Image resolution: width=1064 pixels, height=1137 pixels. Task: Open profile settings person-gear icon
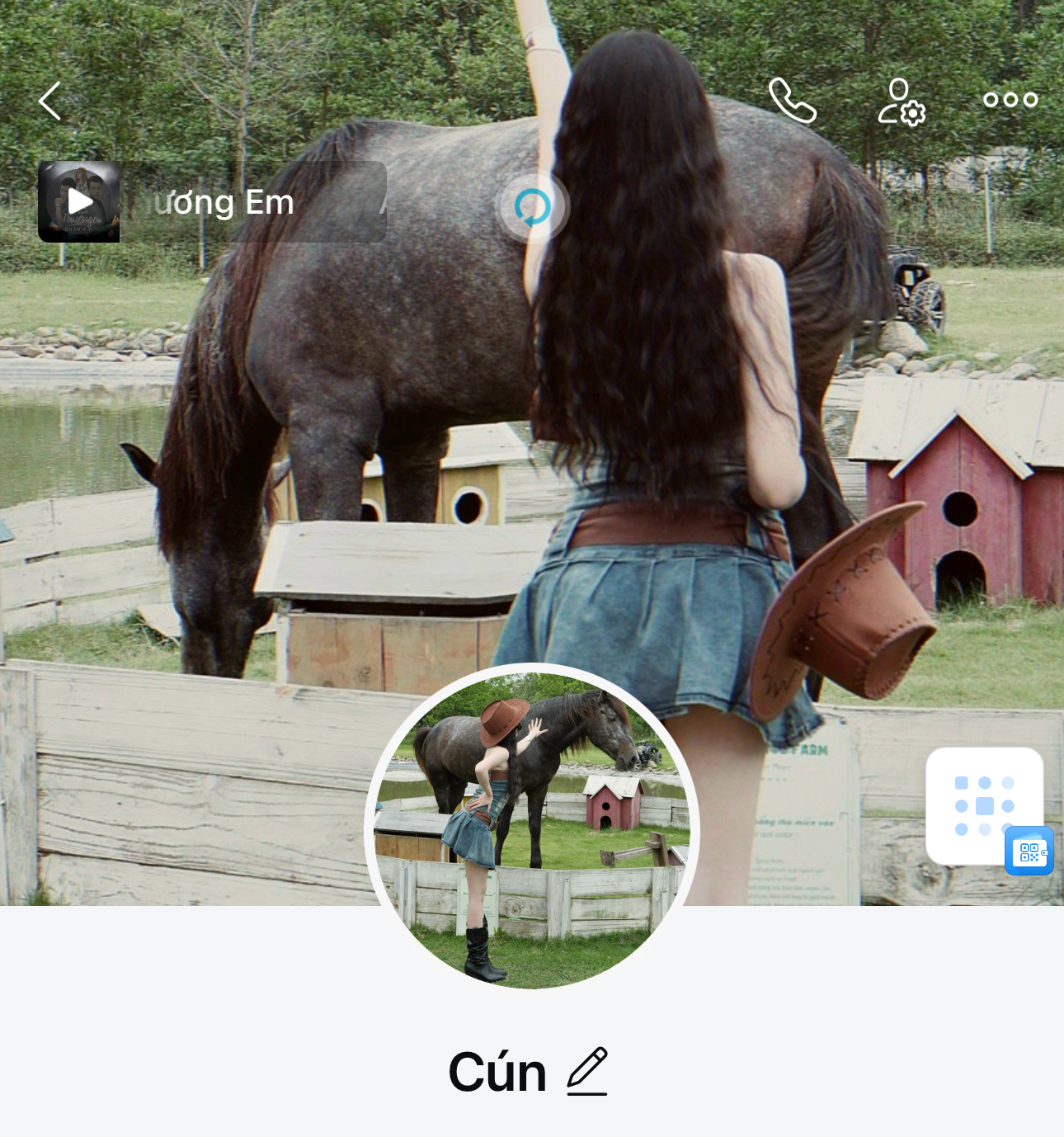pyautogui.click(x=901, y=101)
